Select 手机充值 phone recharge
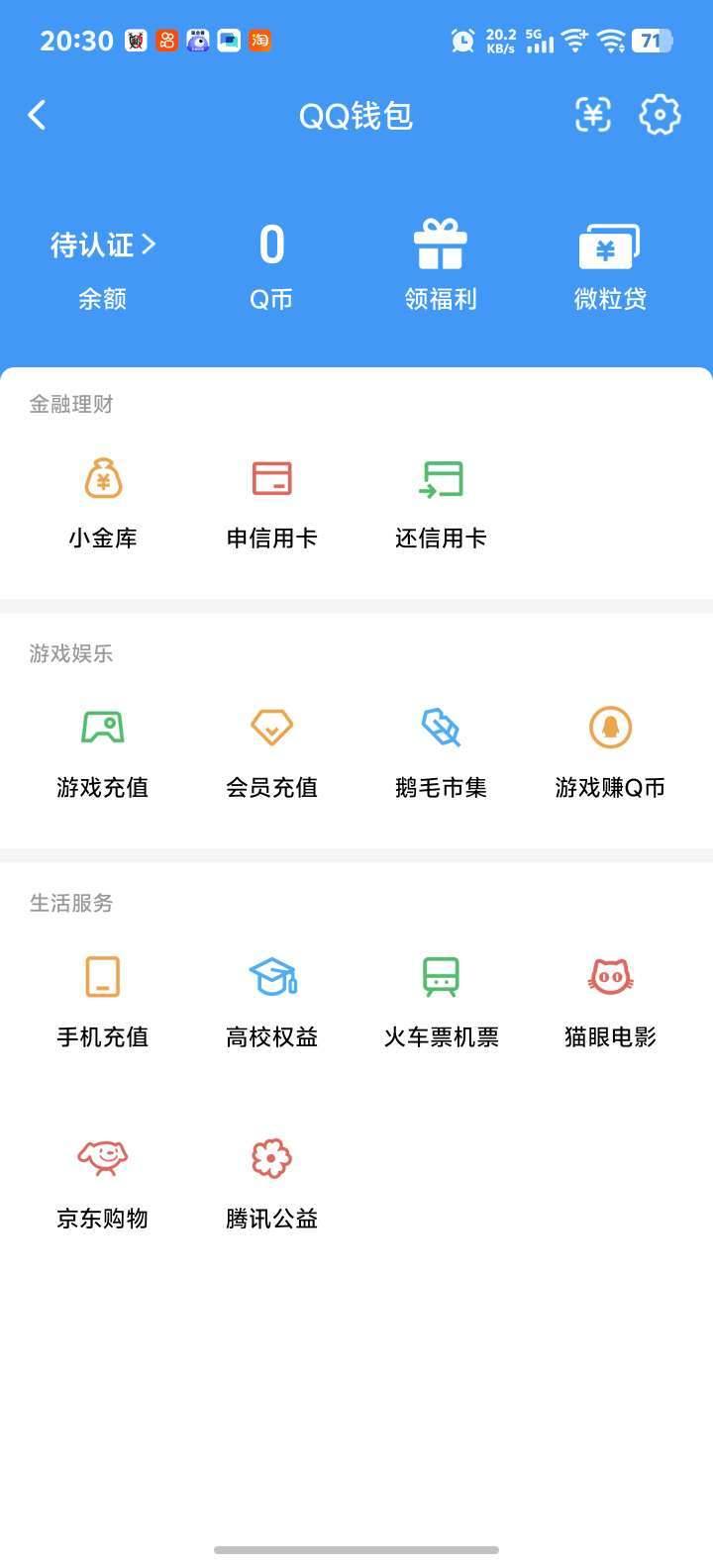713x1568 pixels. point(103,999)
